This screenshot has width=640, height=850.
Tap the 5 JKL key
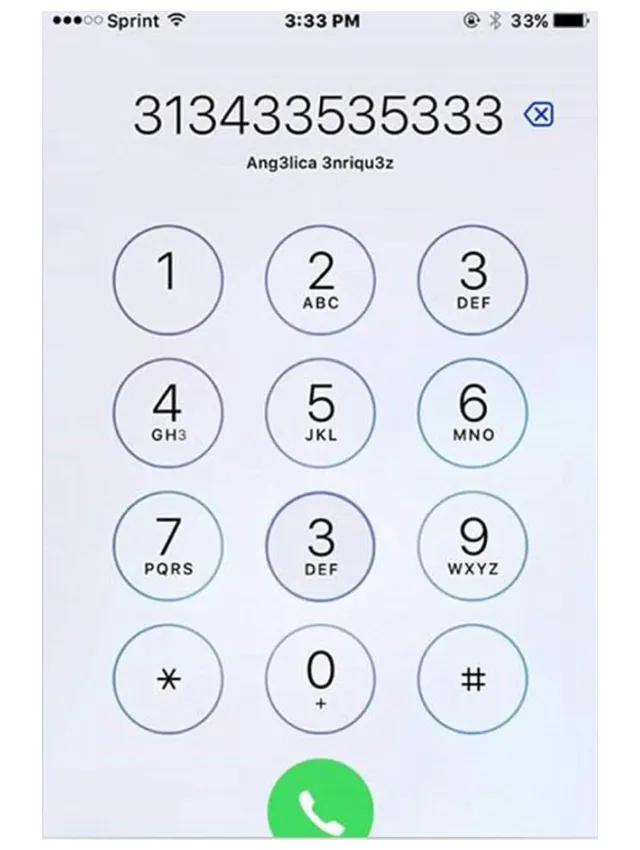[320, 412]
